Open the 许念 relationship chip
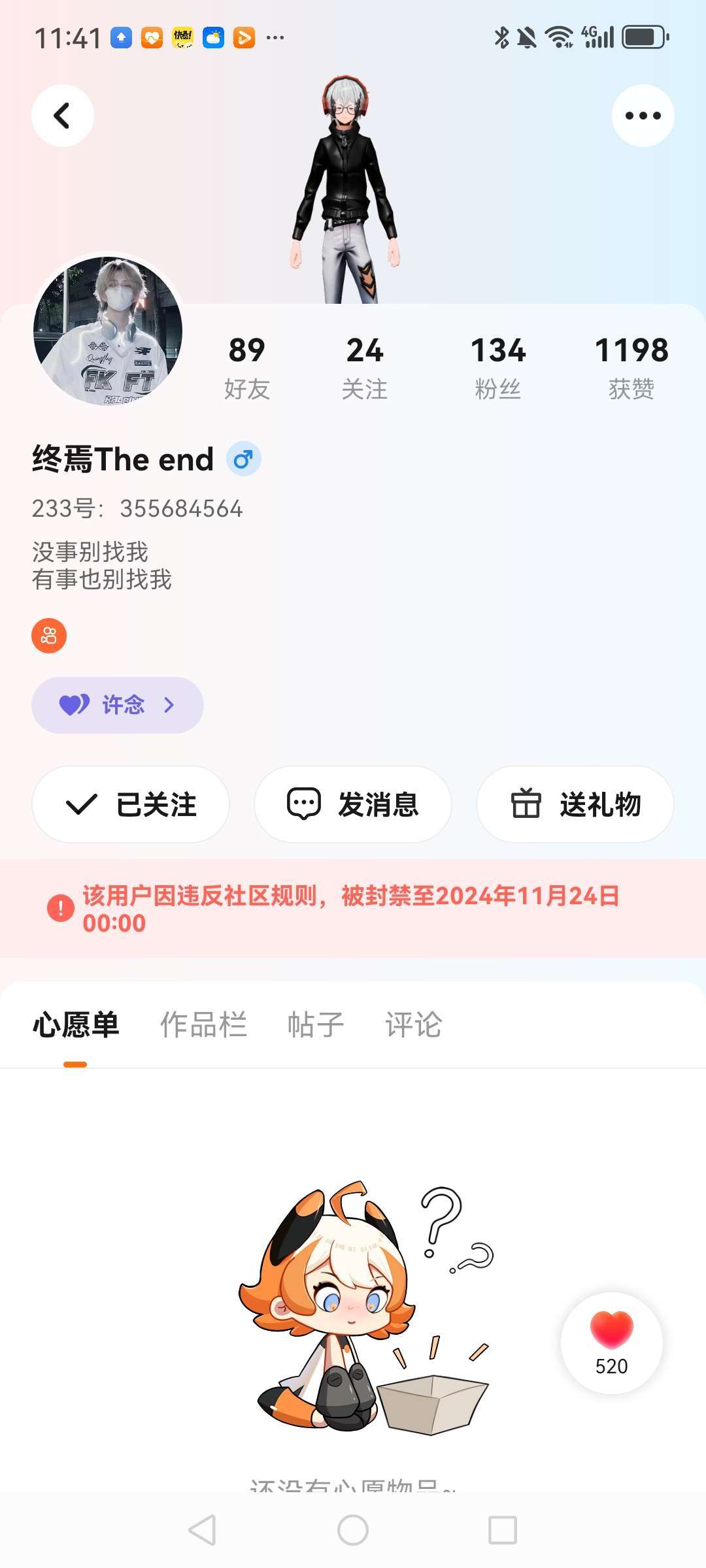706x1568 pixels. [x=118, y=705]
